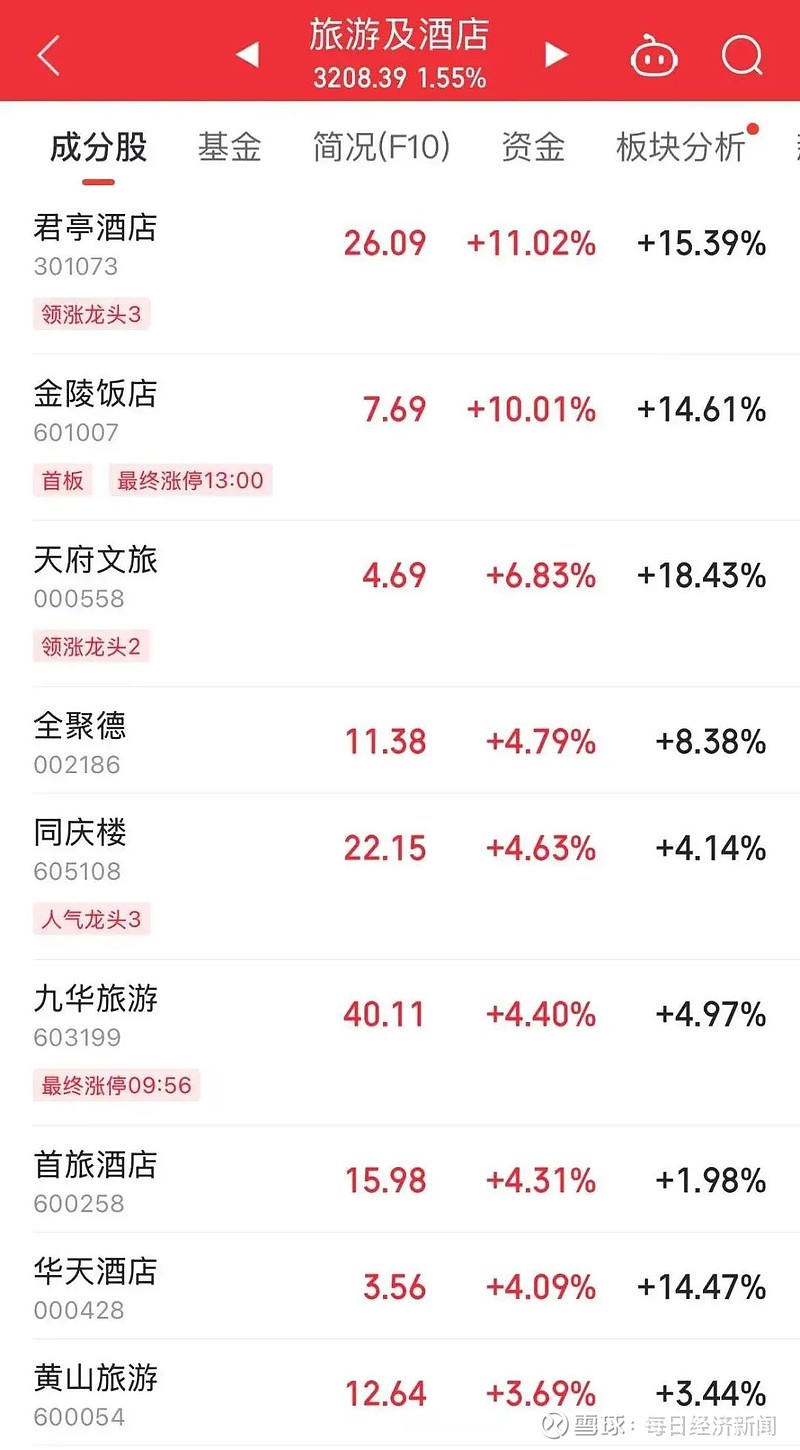
Task: Click the 领涨龙头3 tag under 君亭酒店
Action: (x=91, y=314)
